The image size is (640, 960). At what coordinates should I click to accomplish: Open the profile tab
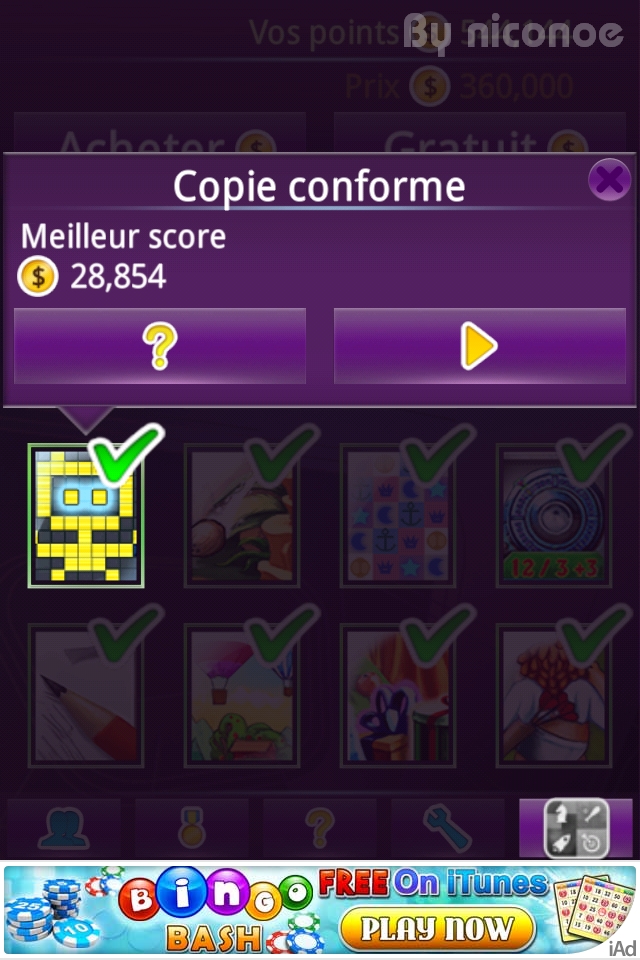[x=64, y=828]
